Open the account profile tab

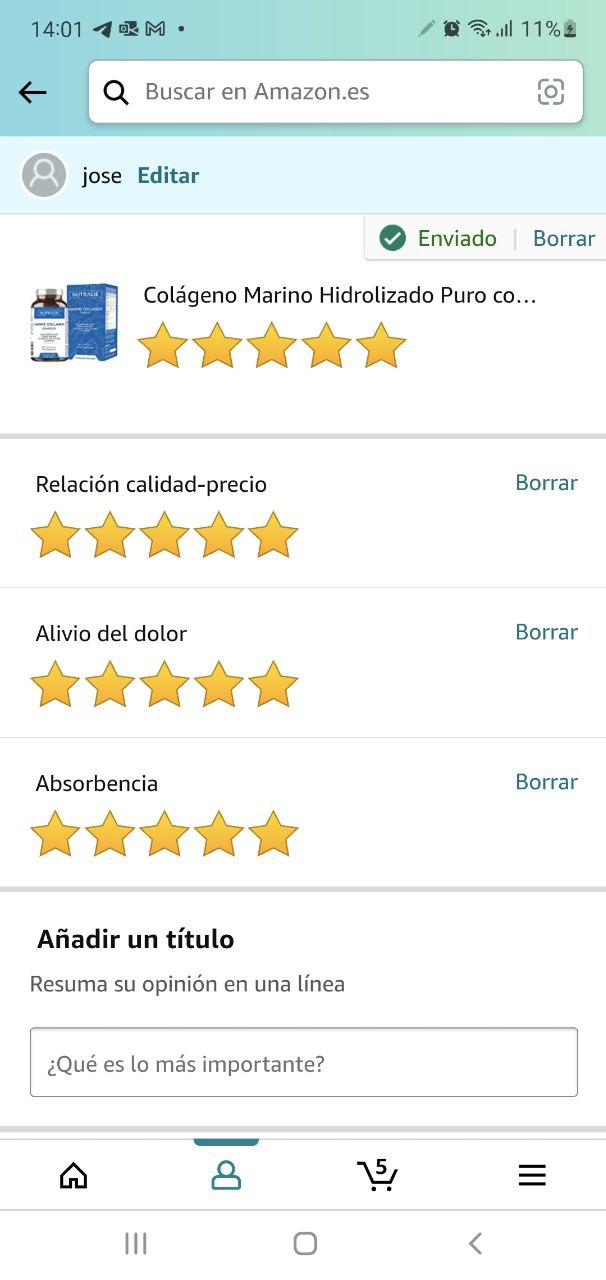click(x=226, y=1175)
